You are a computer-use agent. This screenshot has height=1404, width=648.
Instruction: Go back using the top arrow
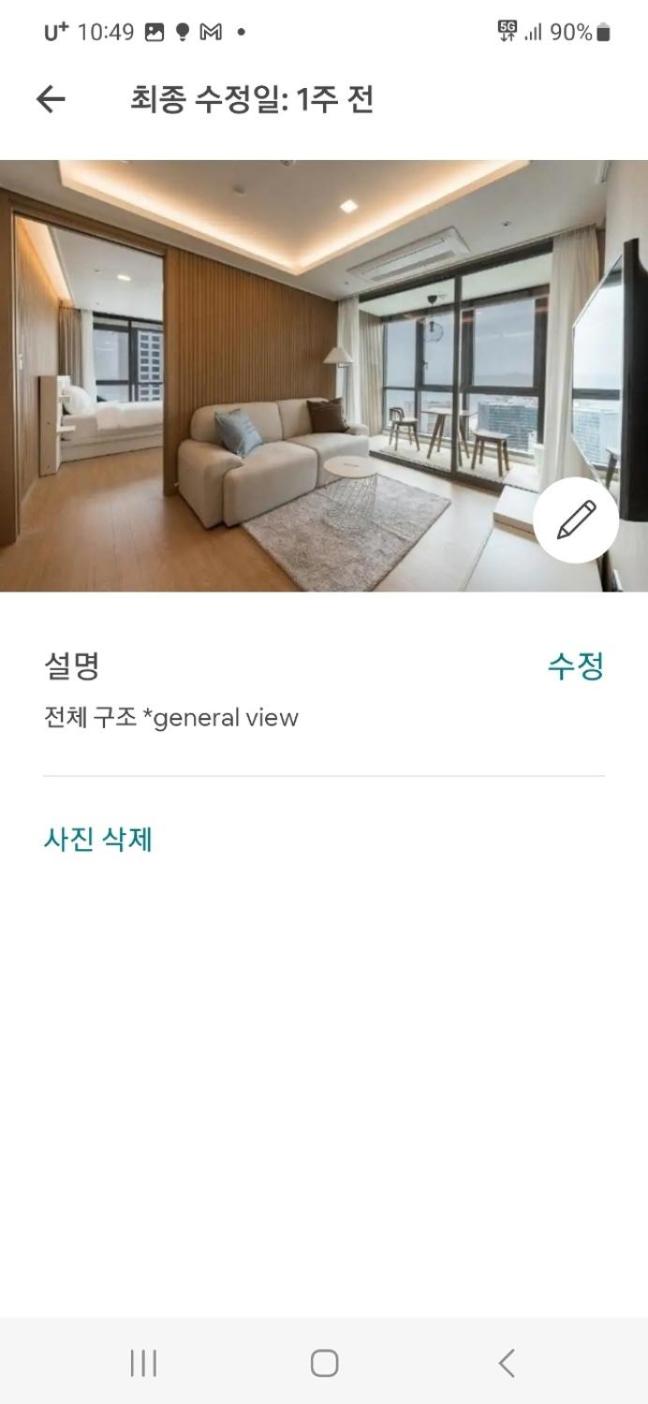50,99
